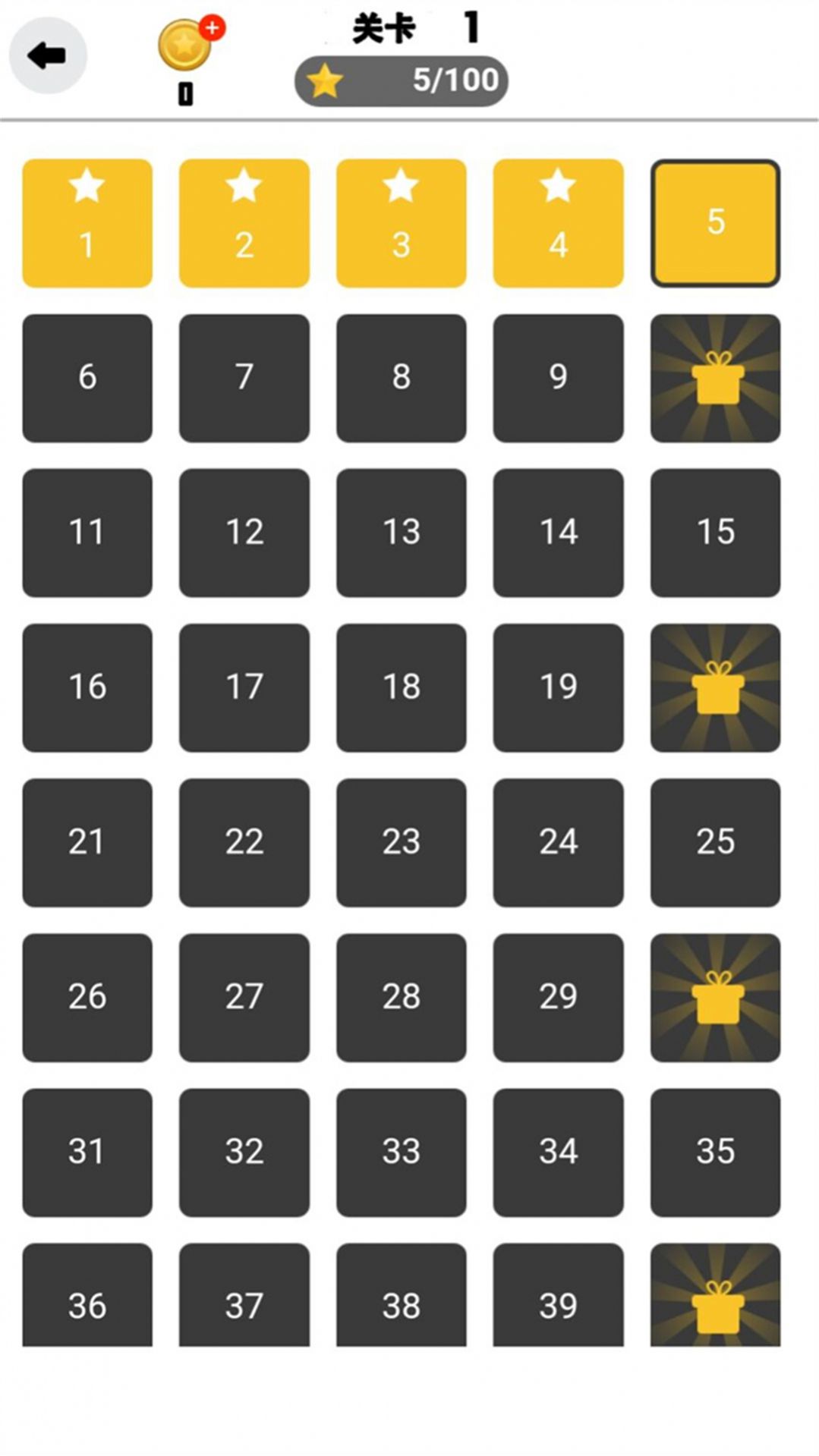This screenshot has width=819, height=1456.
Task: Open completed level 1
Action: (87, 223)
